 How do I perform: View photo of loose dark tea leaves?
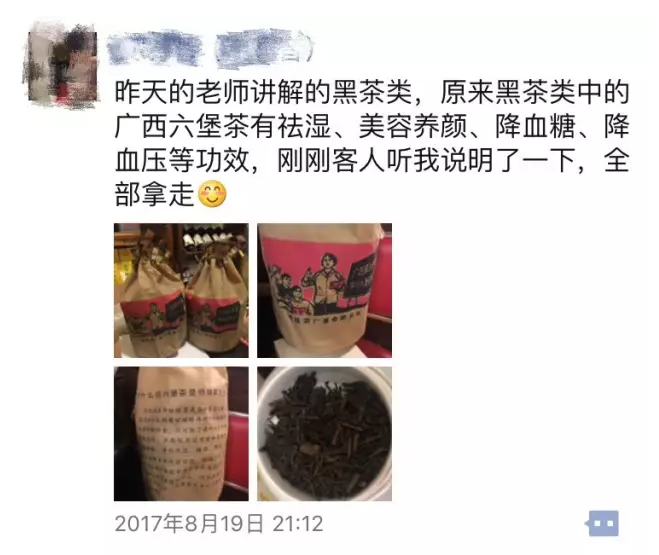coord(324,433)
